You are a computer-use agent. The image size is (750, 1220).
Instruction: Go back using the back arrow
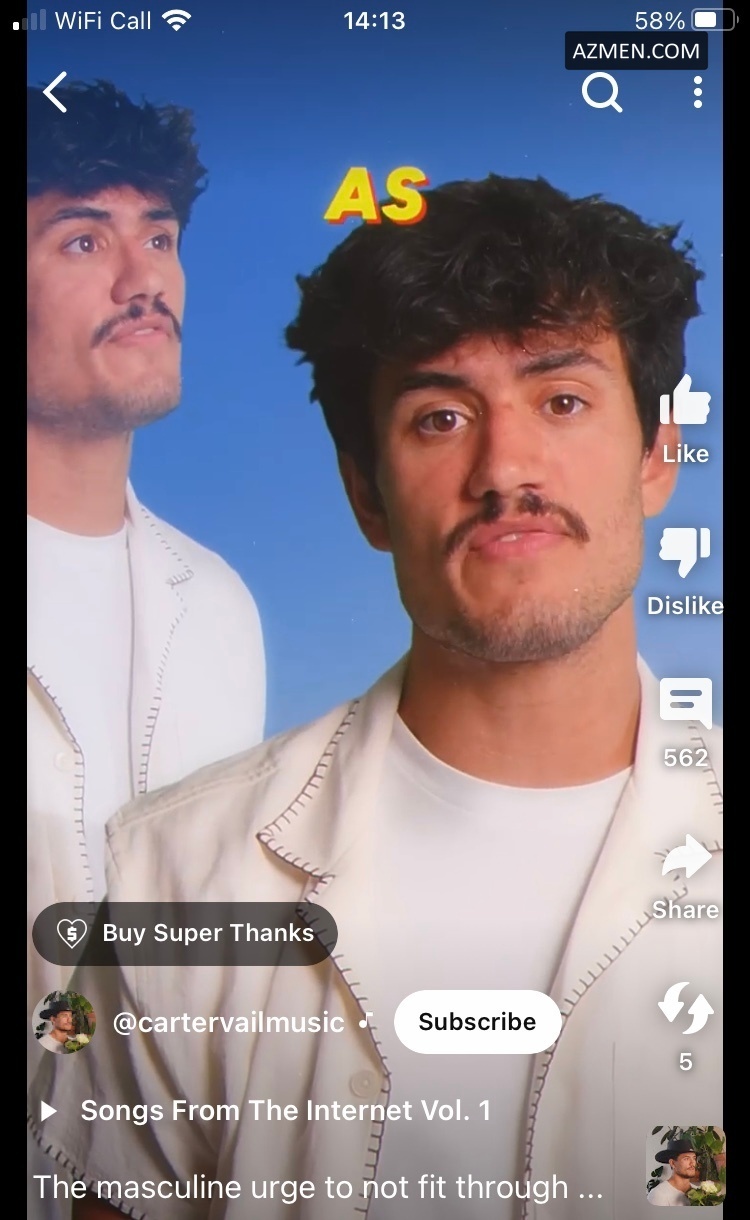point(56,92)
